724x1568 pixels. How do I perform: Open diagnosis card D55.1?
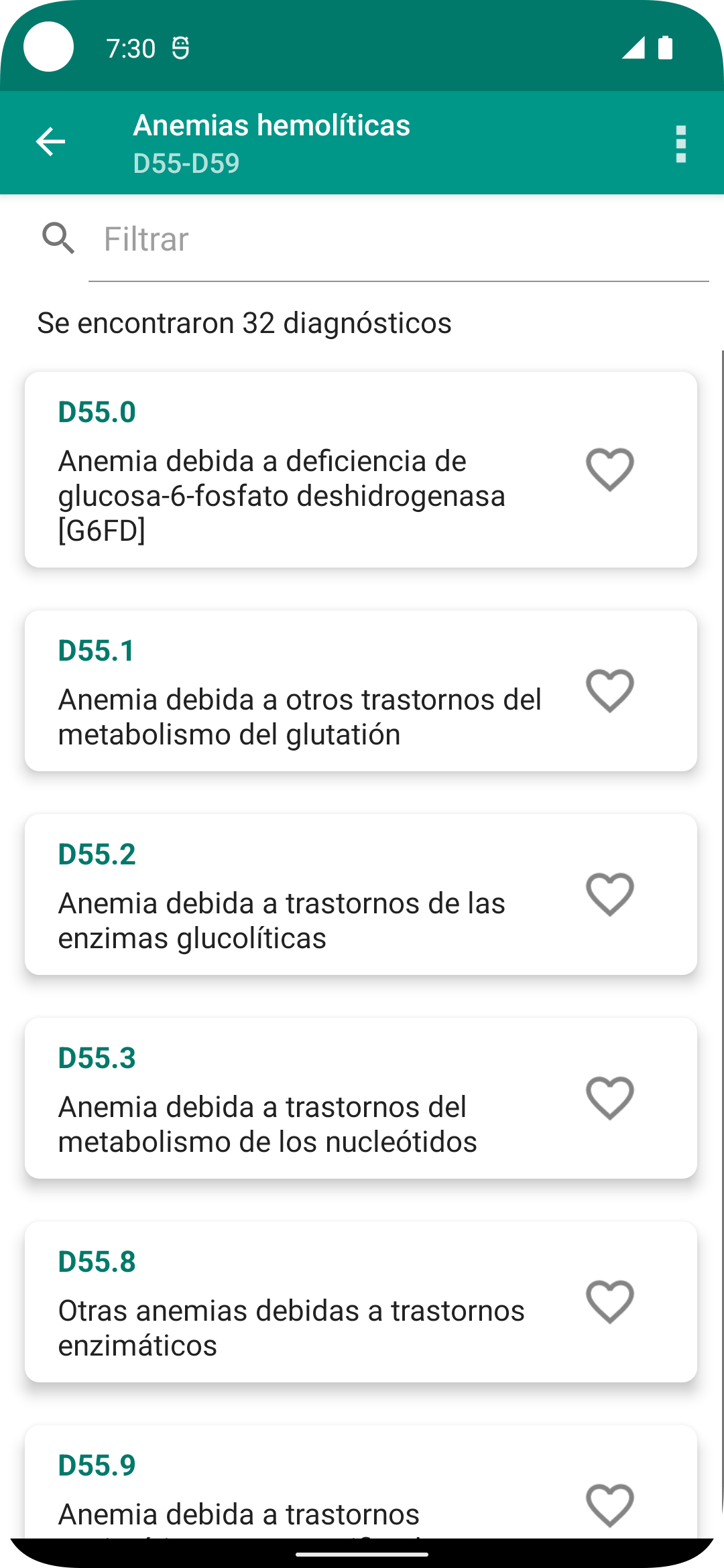361,691
